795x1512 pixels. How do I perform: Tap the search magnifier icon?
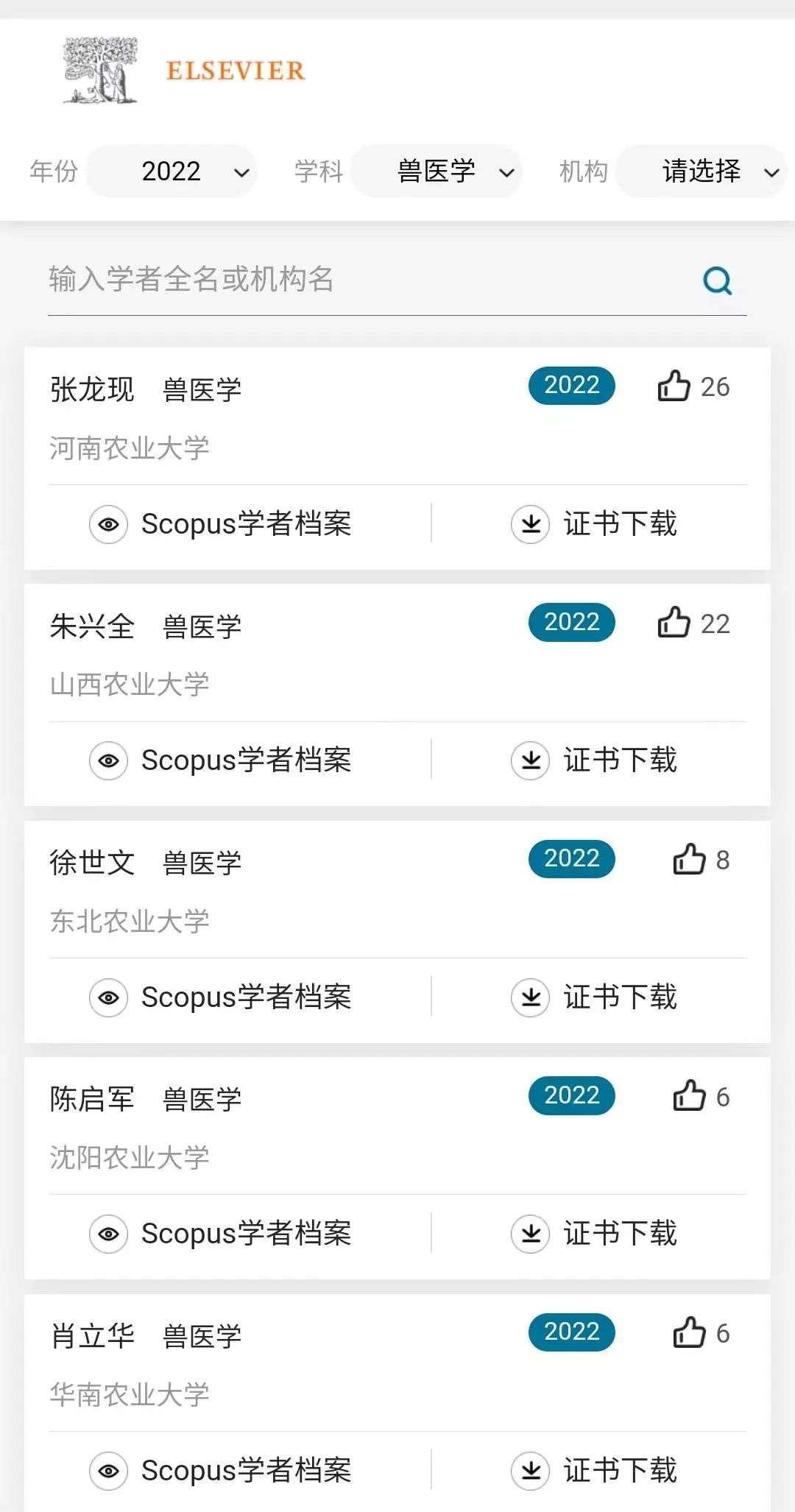click(718, 280)
